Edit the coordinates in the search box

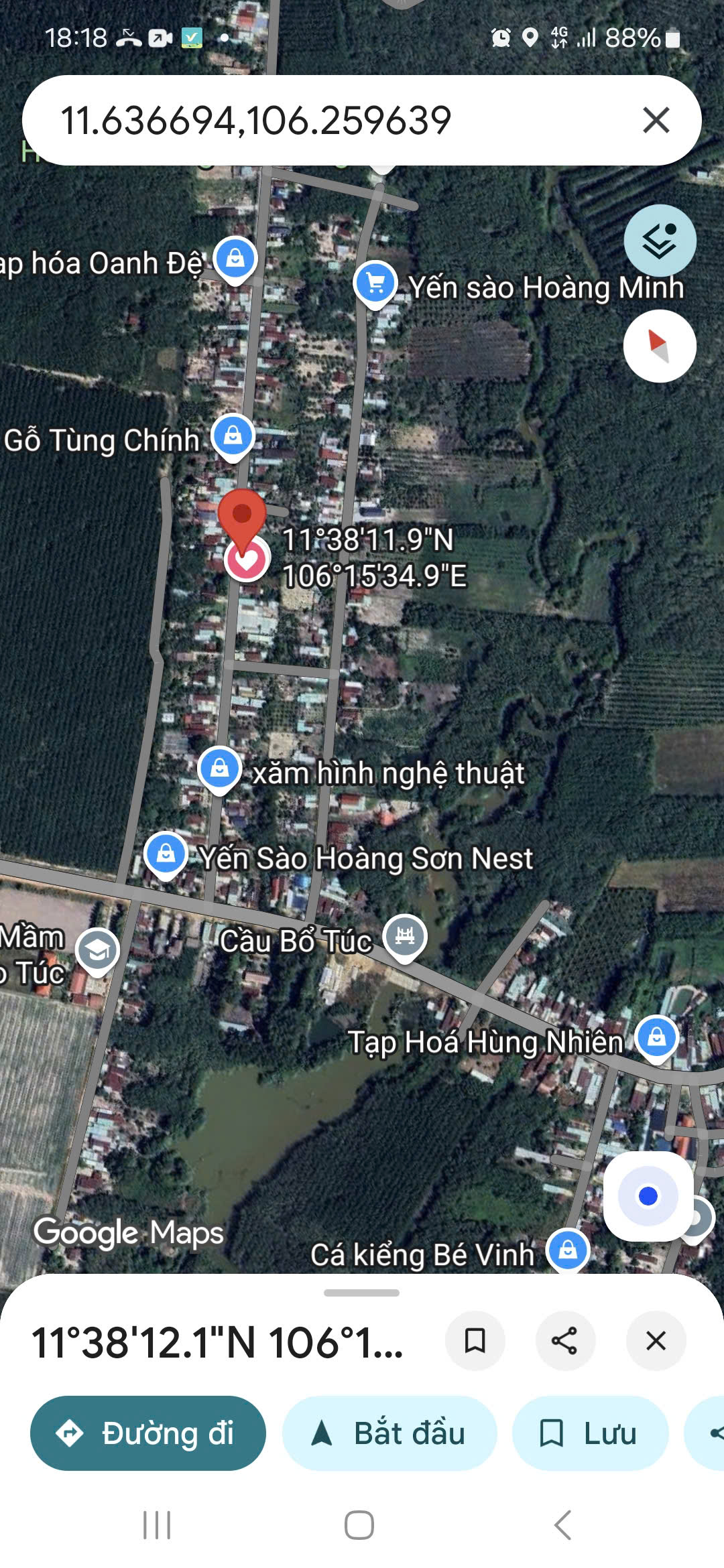[x=302, y=121]
